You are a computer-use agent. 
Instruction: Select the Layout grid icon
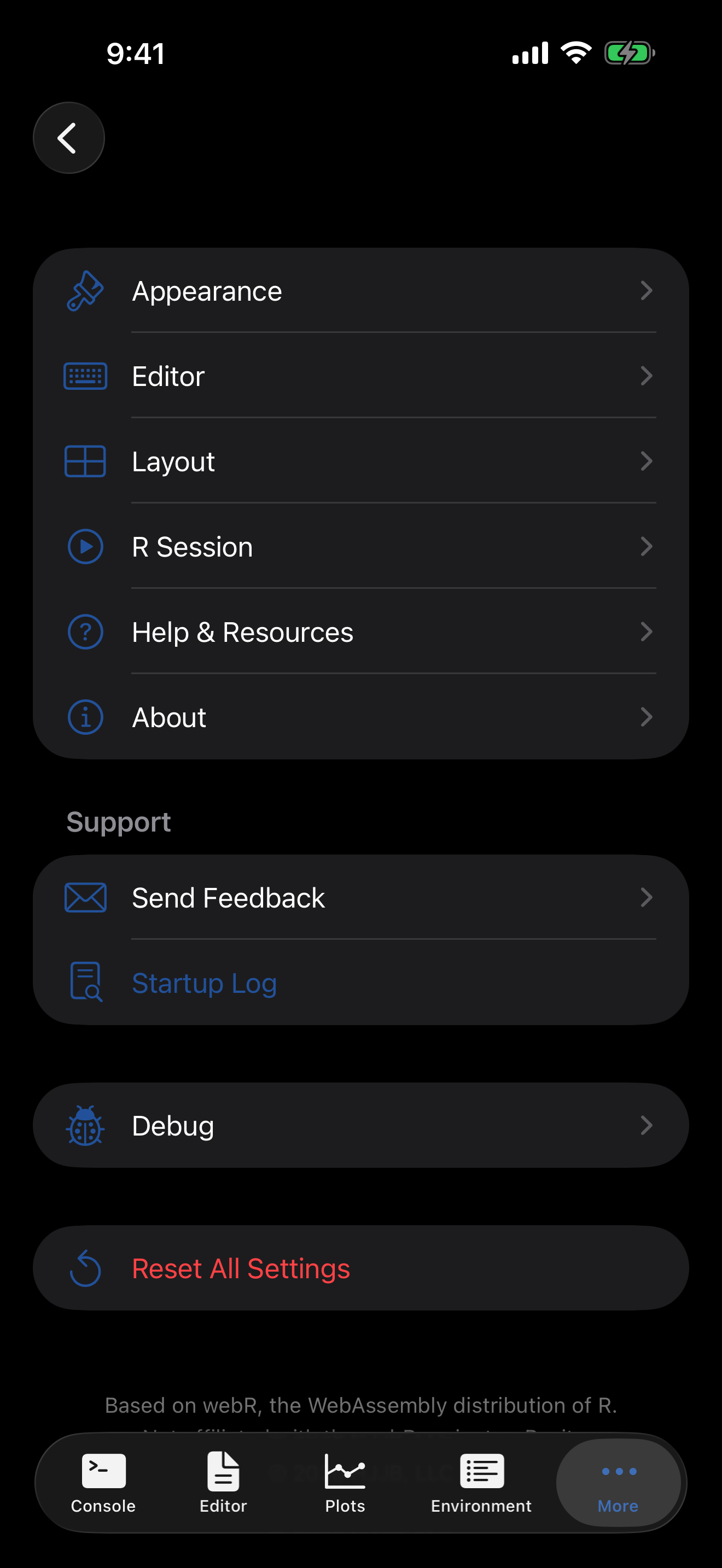[x=85, y=461]
